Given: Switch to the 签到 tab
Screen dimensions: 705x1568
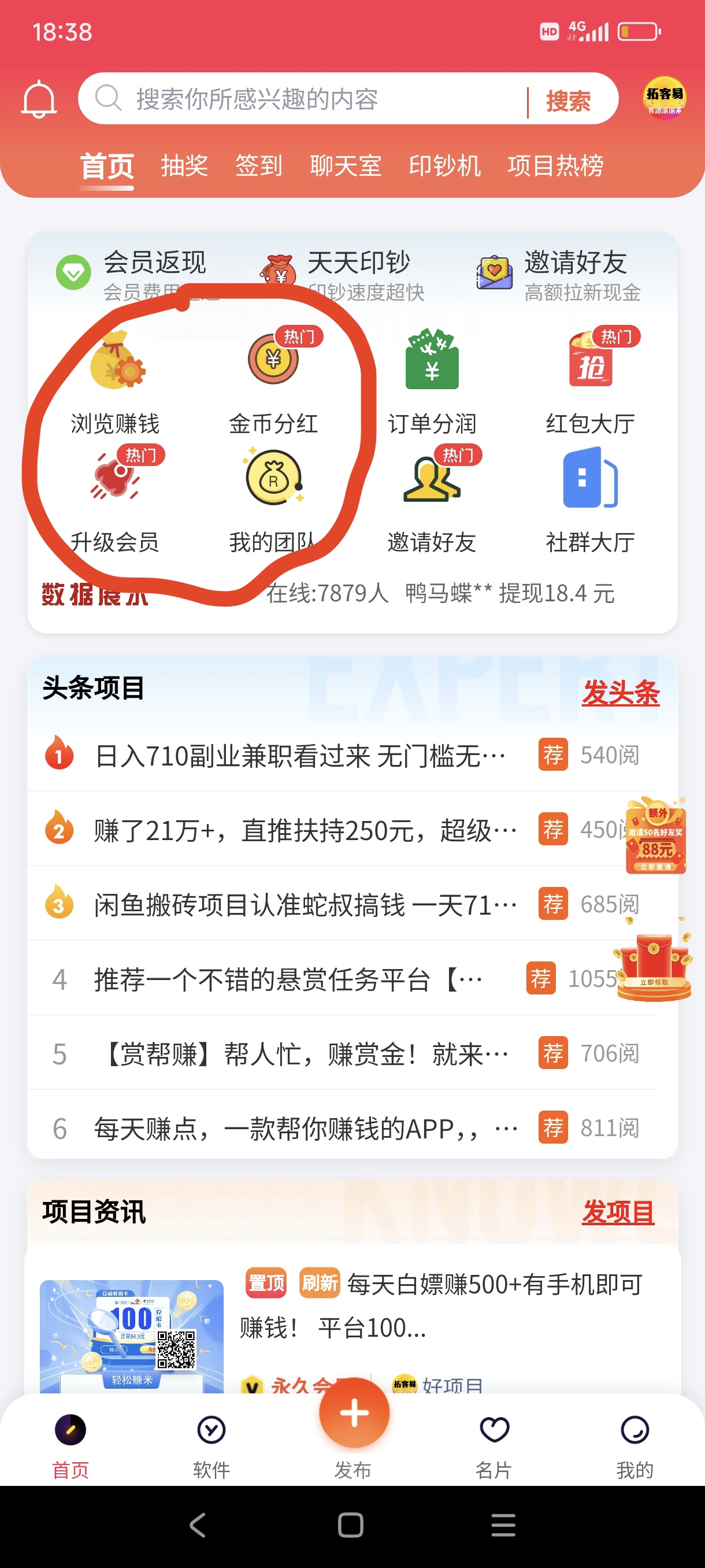Looking at the screenshot, I should [x=258, y=165].
